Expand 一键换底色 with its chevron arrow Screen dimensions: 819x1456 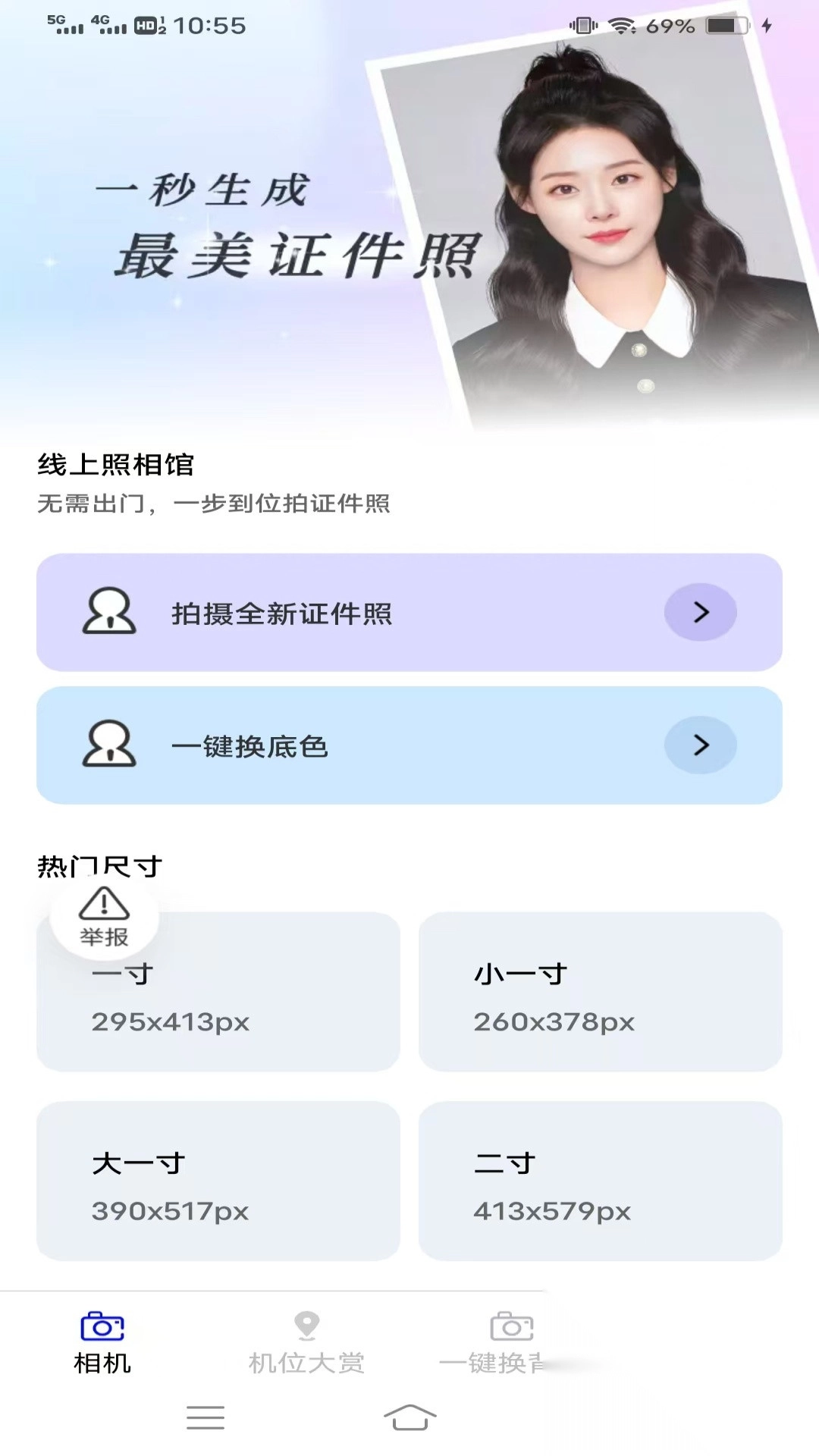(700, 744)
